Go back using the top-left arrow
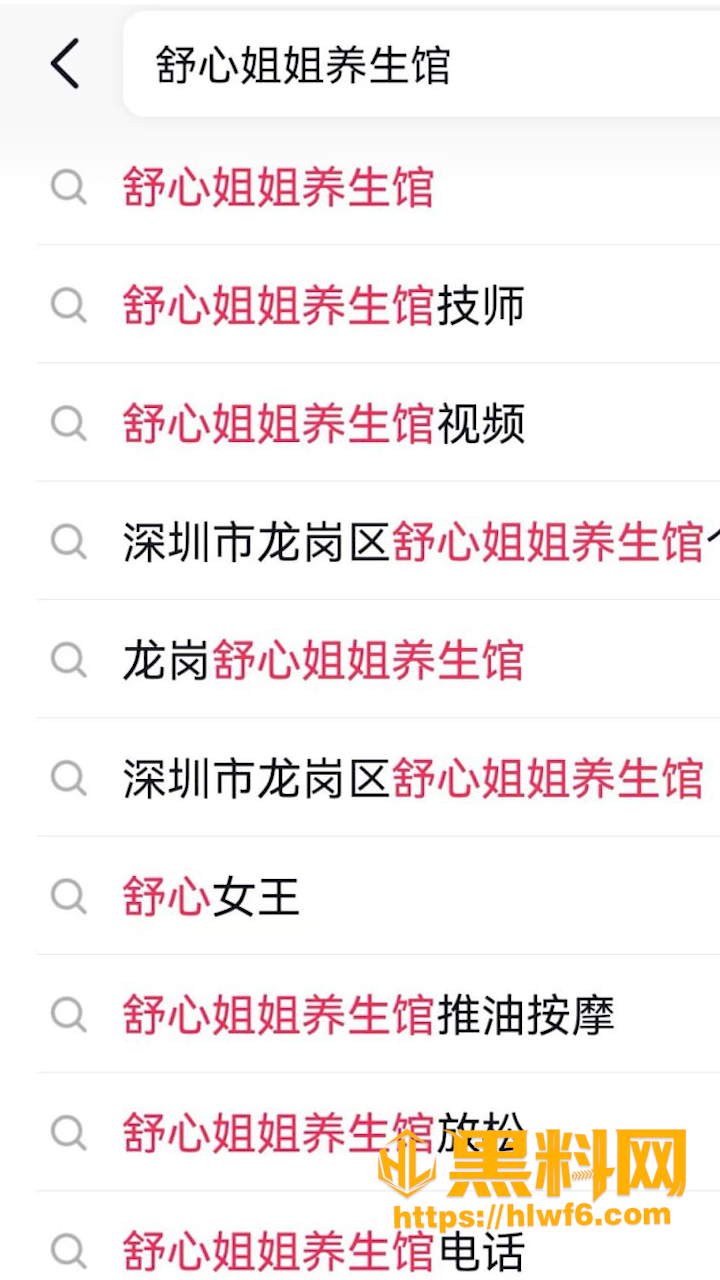Viewport: 720px width, 1280px height. coord(65,65)
